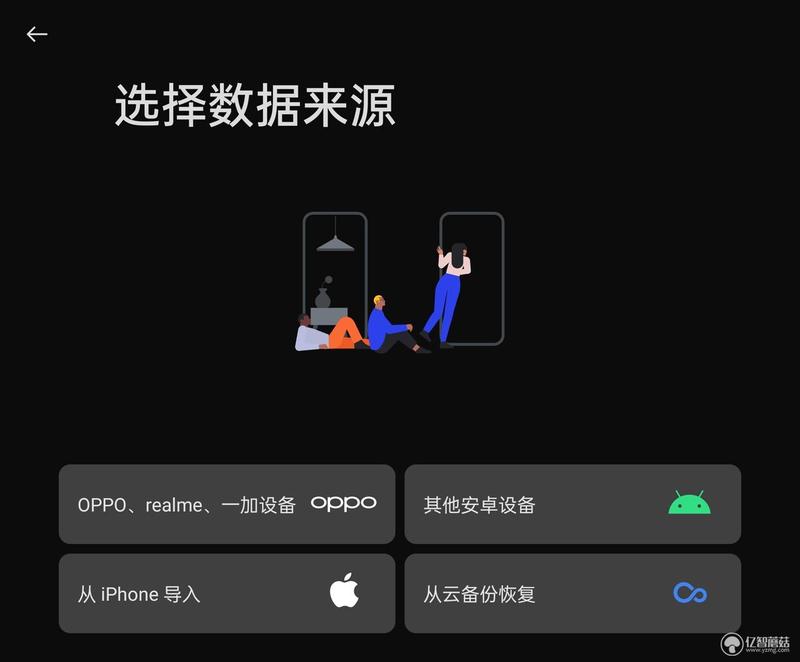Select OPPO、realme、一加设备 as data source
800x662 pixels.
pos(227,504)
